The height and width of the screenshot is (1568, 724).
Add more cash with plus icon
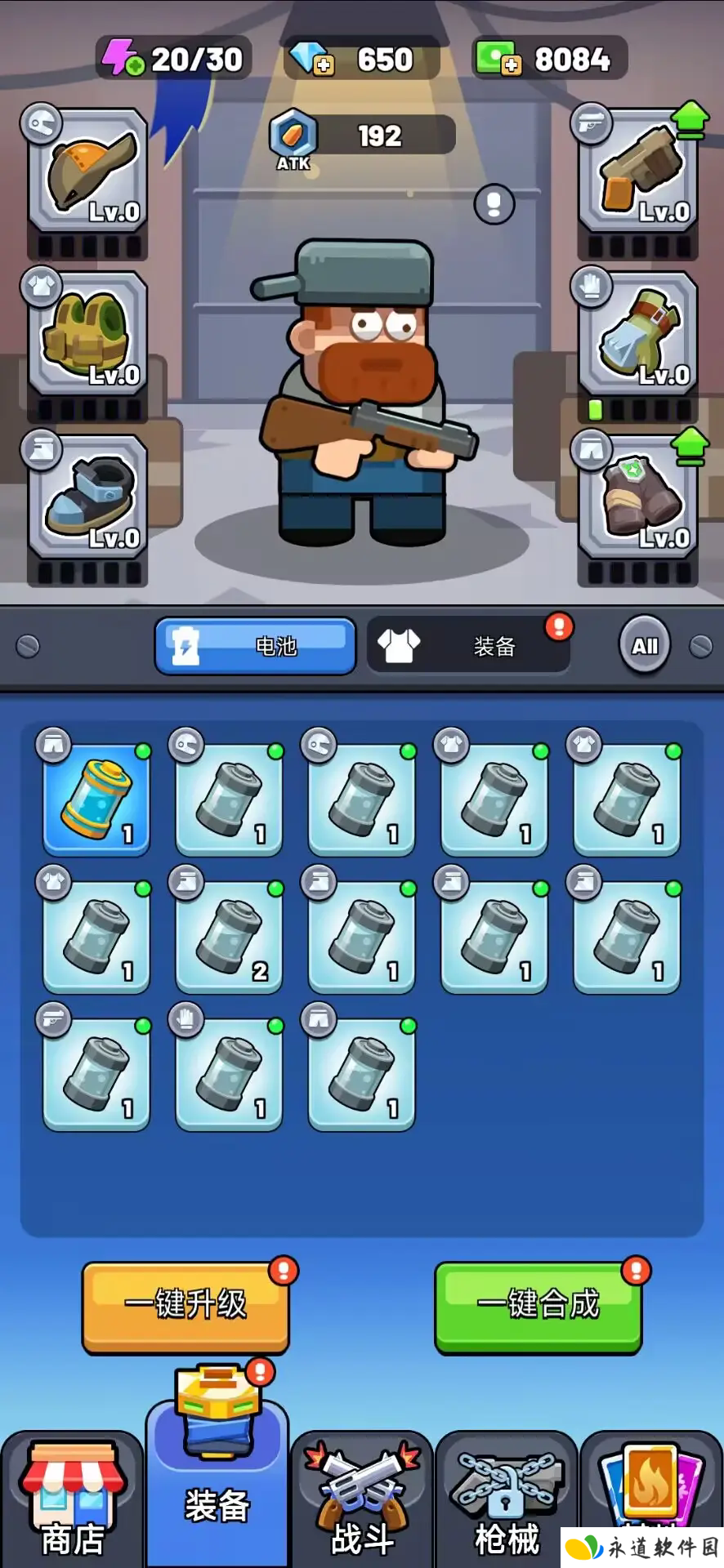click(512, 66)
